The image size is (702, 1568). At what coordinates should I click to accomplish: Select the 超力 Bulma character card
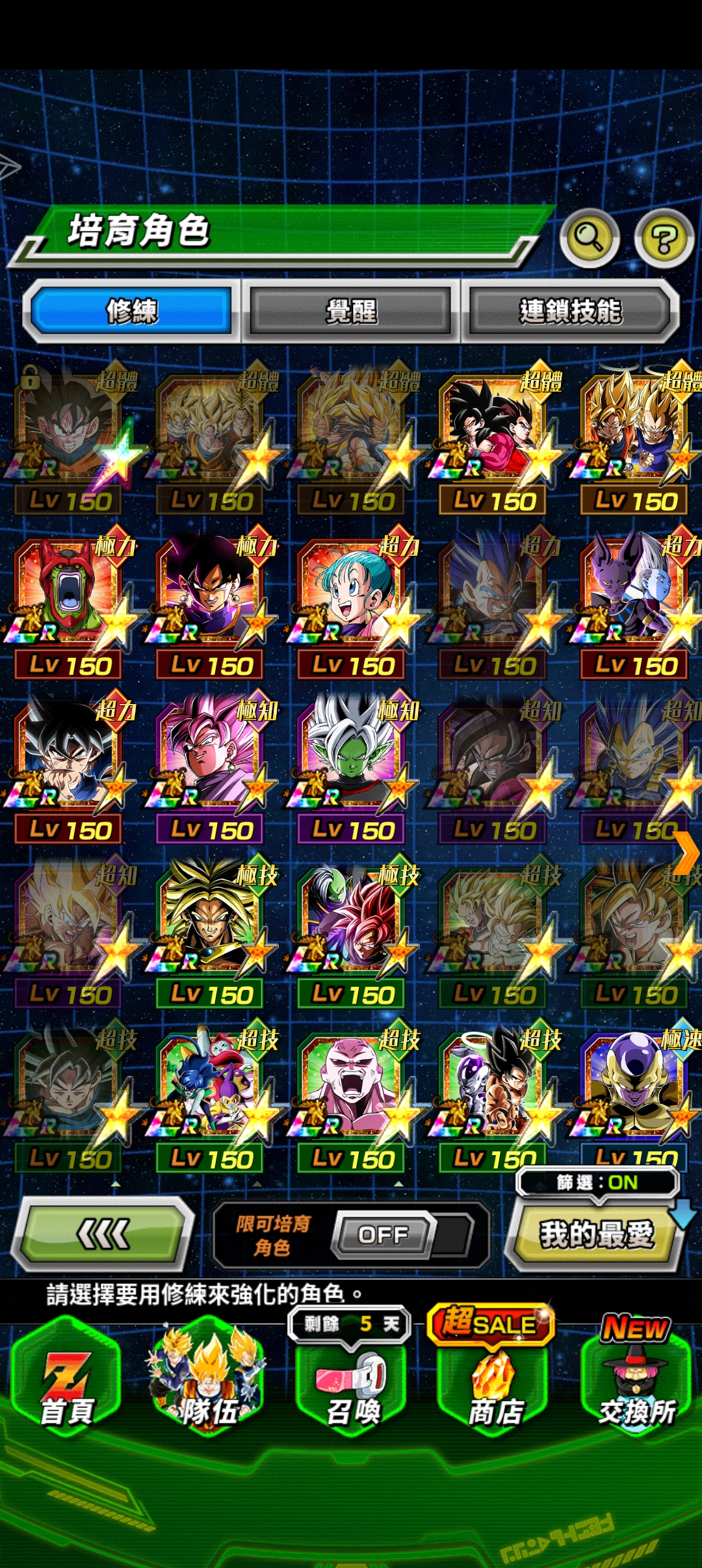(351, 592)
